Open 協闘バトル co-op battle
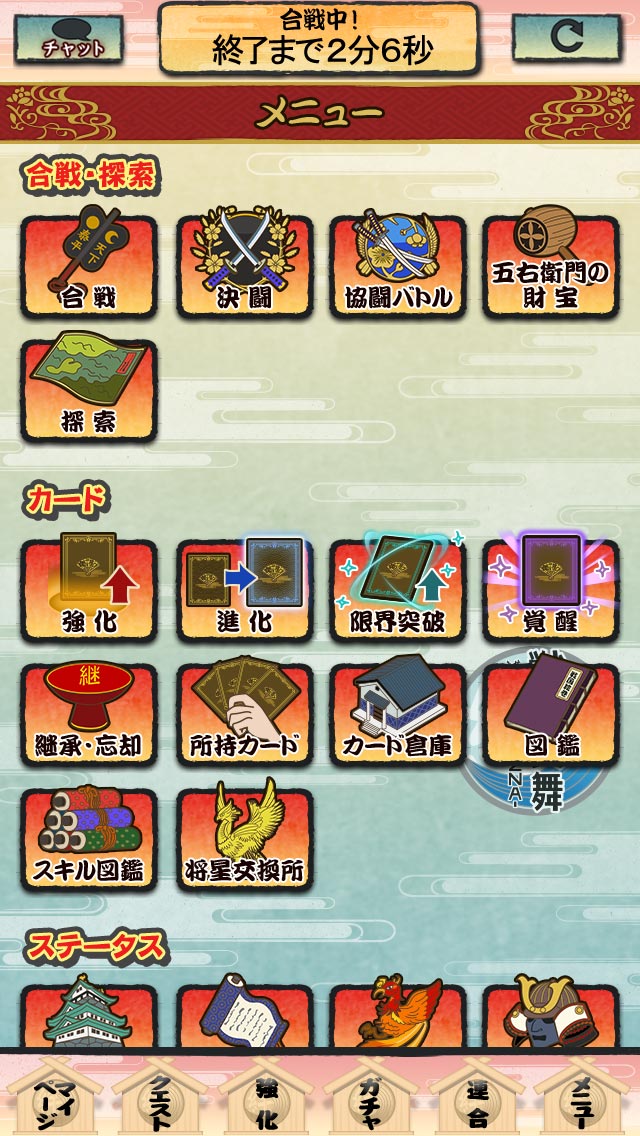This screenshot has width=640, height=1136. click(x=398, y=265)
